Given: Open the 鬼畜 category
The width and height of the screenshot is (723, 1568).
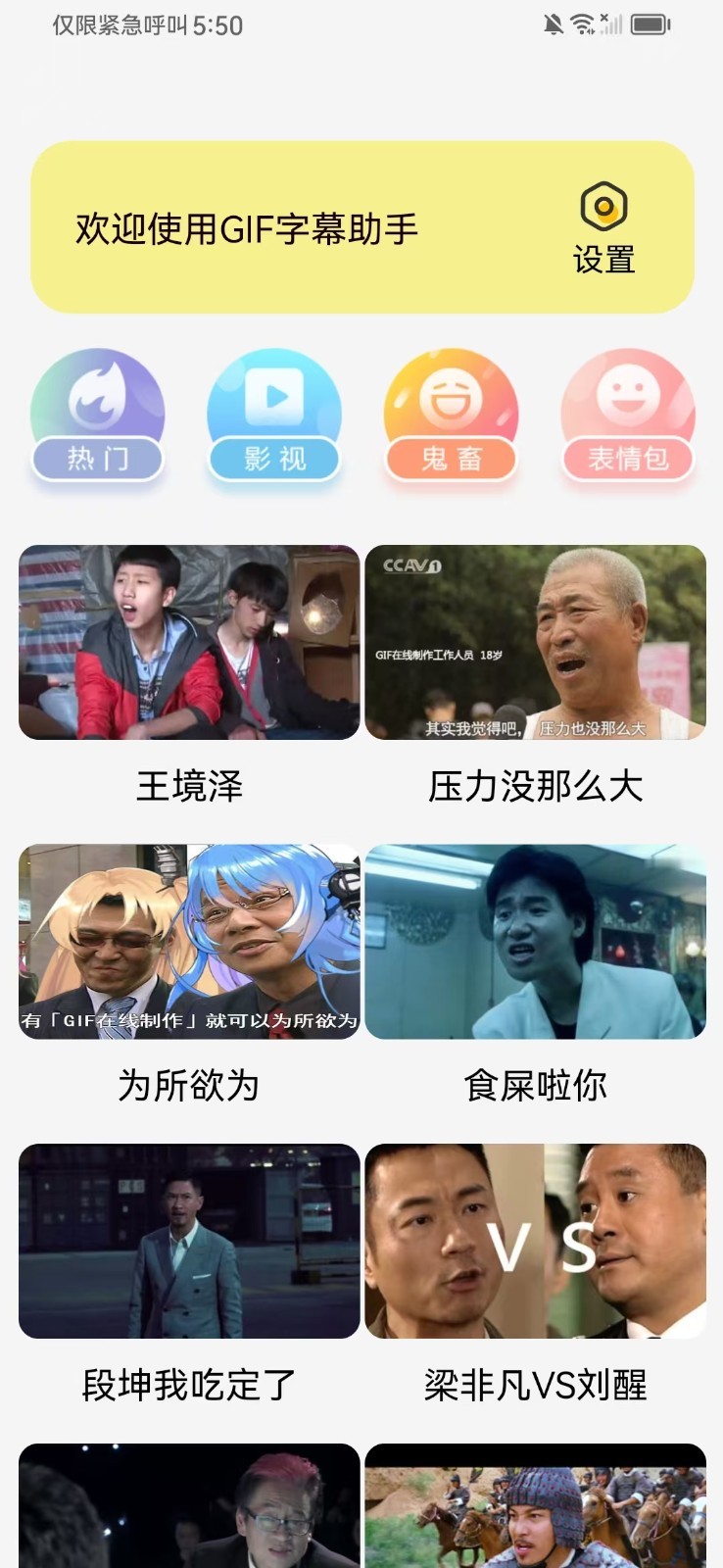Looking at the screenshot, I should click(451, 416).
